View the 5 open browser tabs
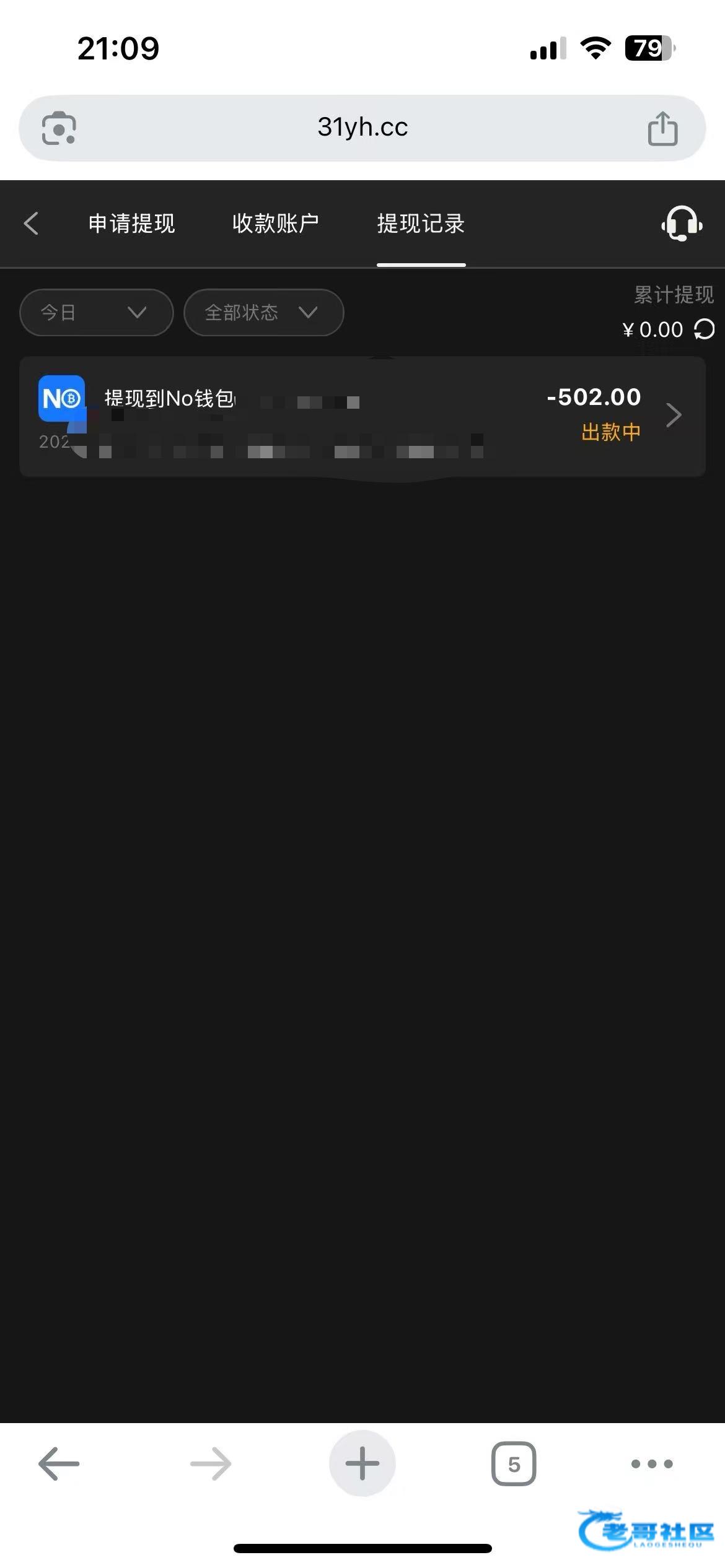 pyautogui.click(x=514, y=1464)
